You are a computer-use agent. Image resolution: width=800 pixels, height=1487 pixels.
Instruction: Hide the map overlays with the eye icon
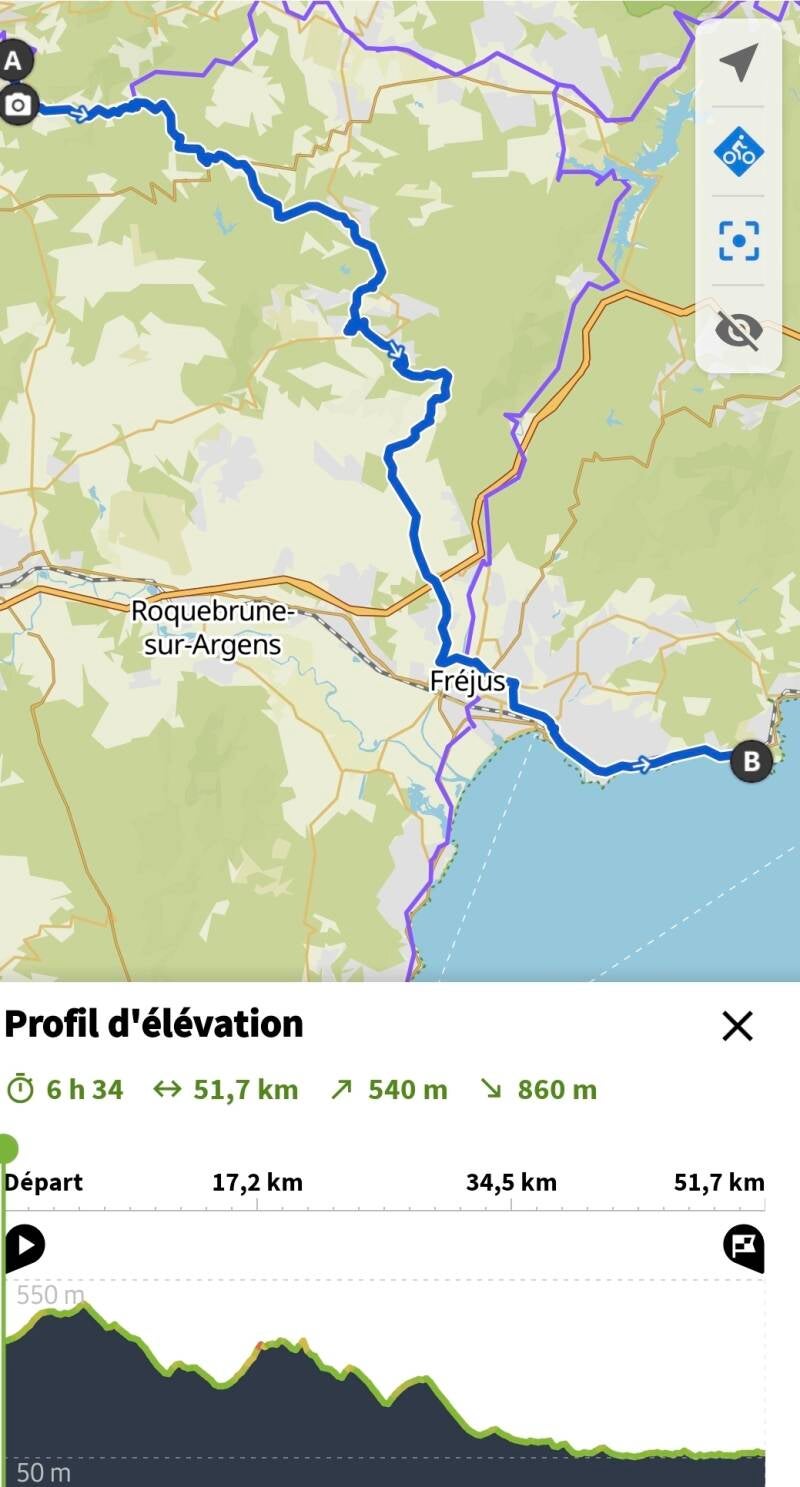738,330
